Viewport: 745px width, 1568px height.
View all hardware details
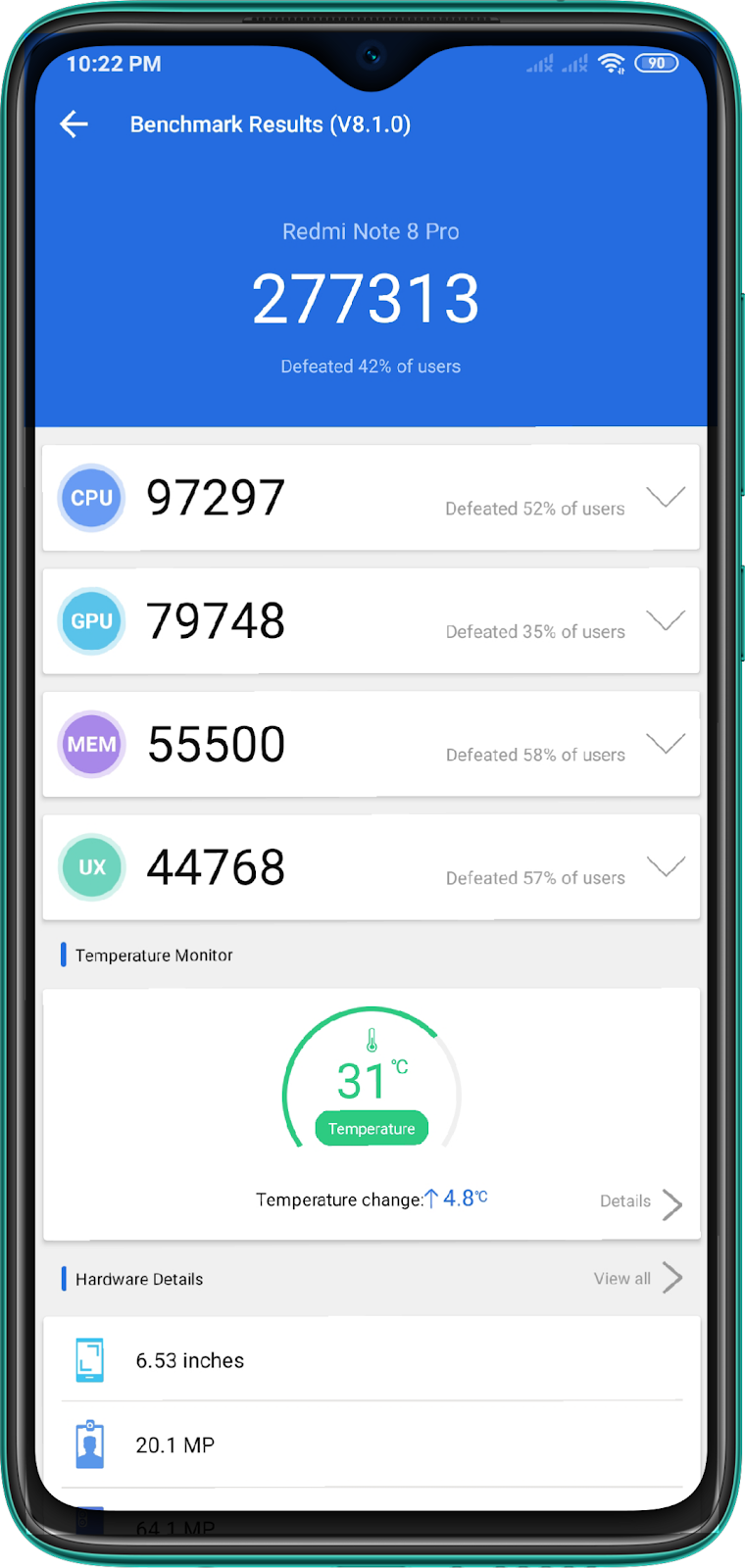tap(637, 1278)
